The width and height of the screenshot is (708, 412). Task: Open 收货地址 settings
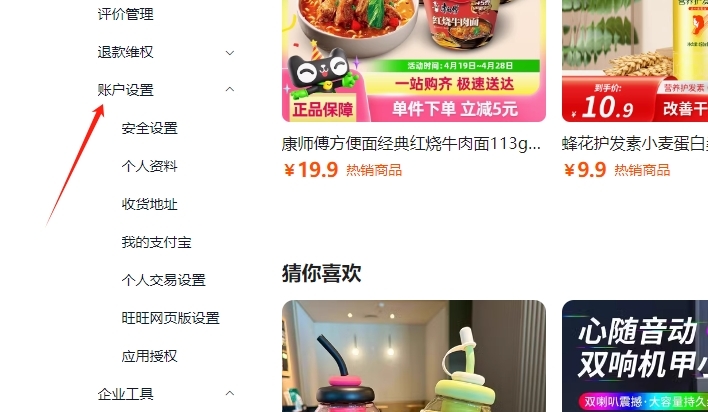coord(149,204)
